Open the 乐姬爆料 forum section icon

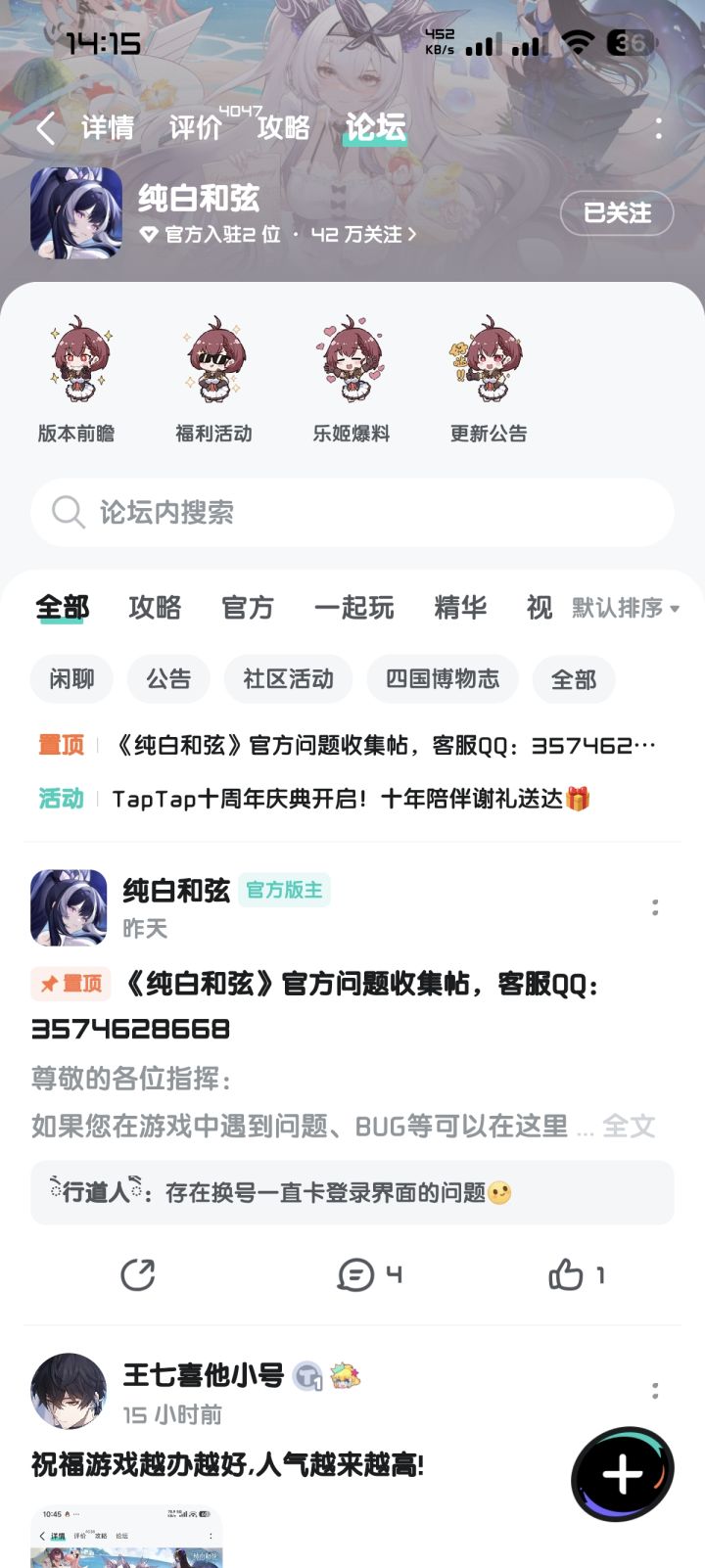pos(351,367)
